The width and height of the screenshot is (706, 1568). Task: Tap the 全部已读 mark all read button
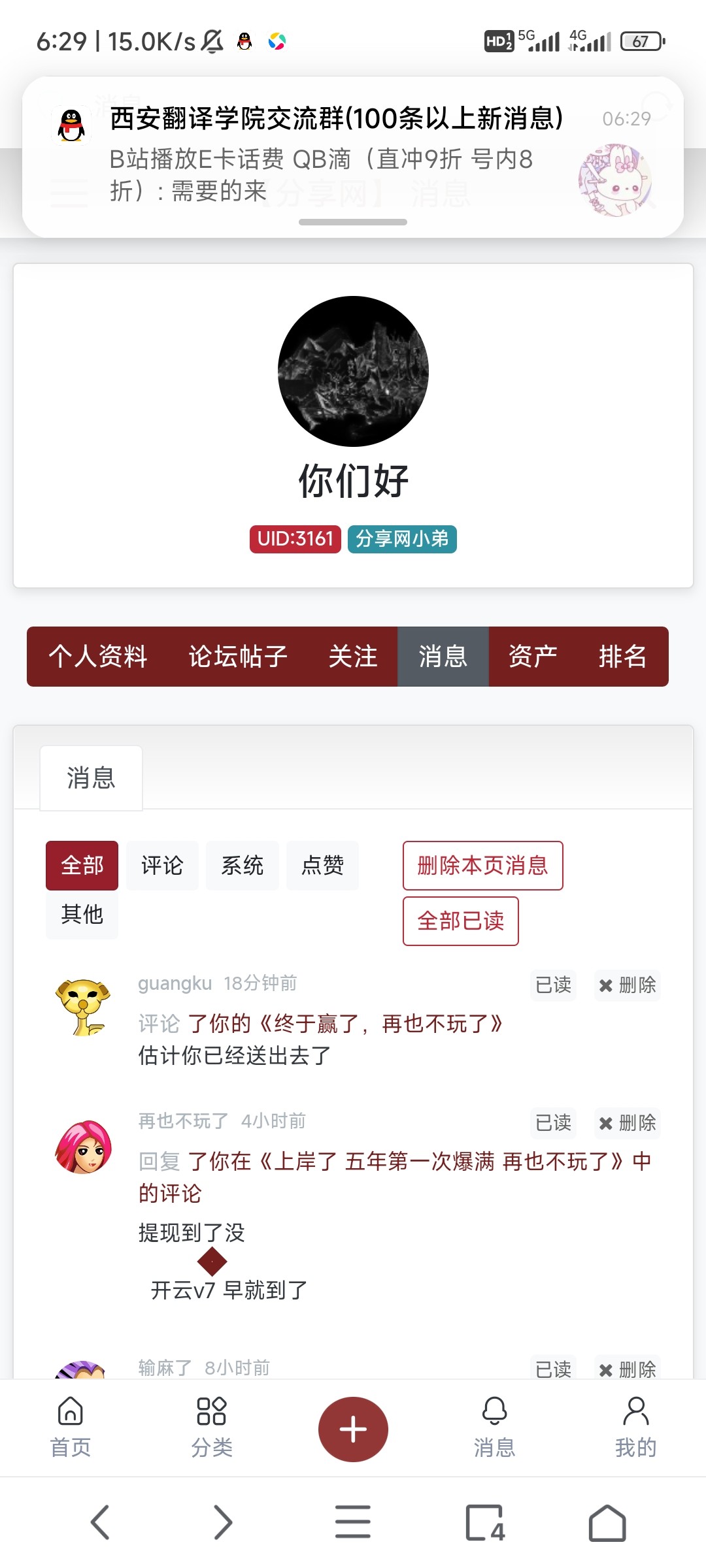pos(460,921)
